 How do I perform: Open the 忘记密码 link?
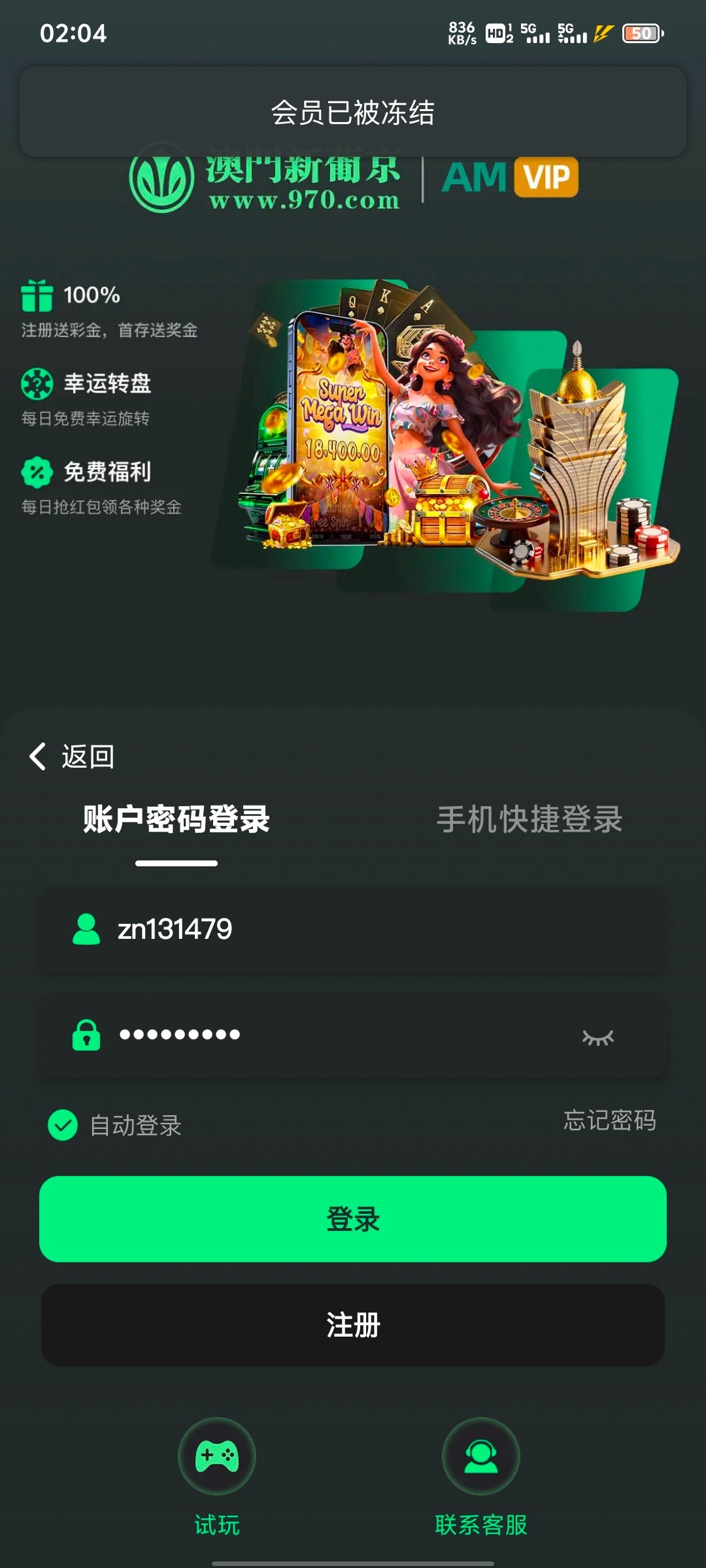click(609, 1120)
